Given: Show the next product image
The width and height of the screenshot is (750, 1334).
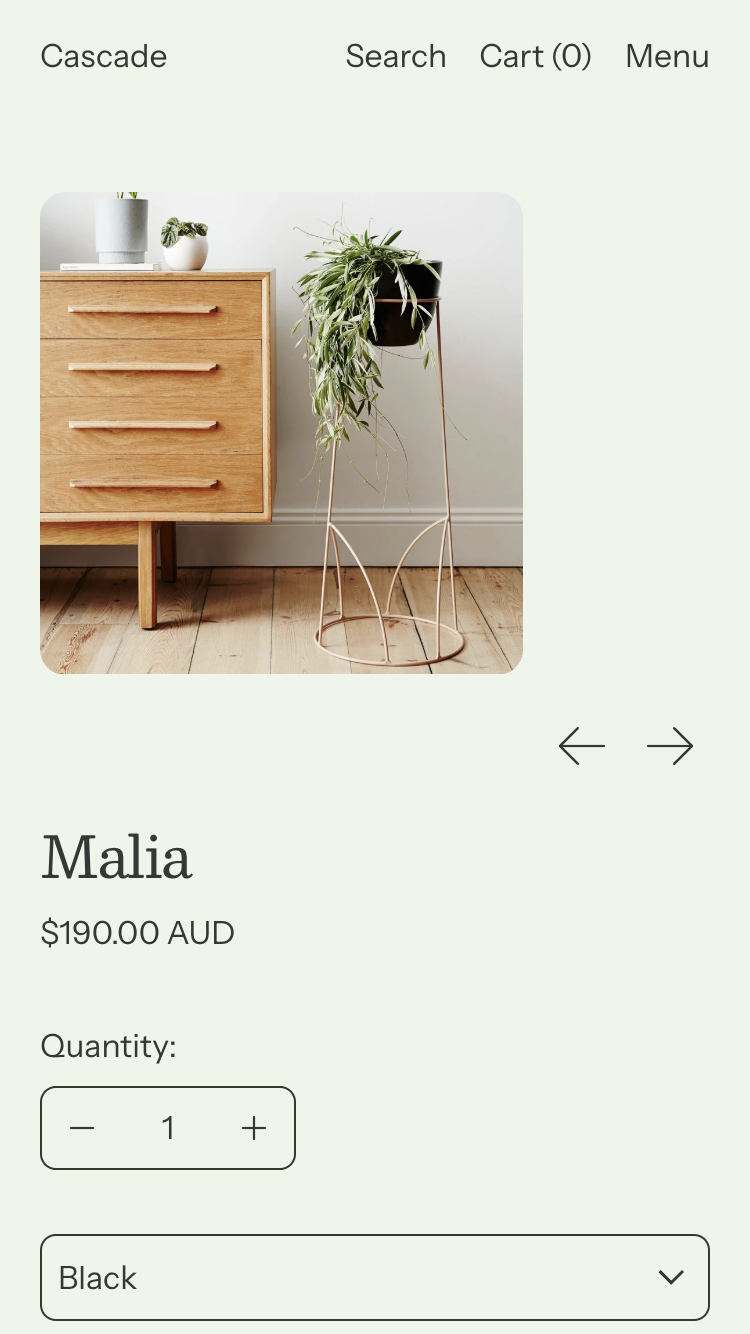Looking at the screenshot, I should tap(670, 746).
